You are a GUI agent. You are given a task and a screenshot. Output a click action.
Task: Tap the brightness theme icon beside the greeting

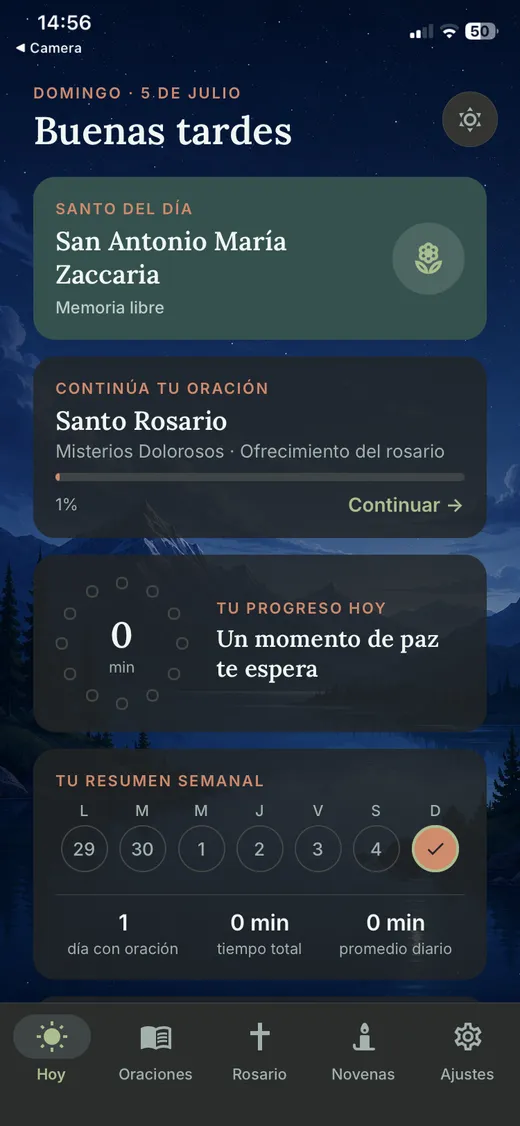(470, 119)
